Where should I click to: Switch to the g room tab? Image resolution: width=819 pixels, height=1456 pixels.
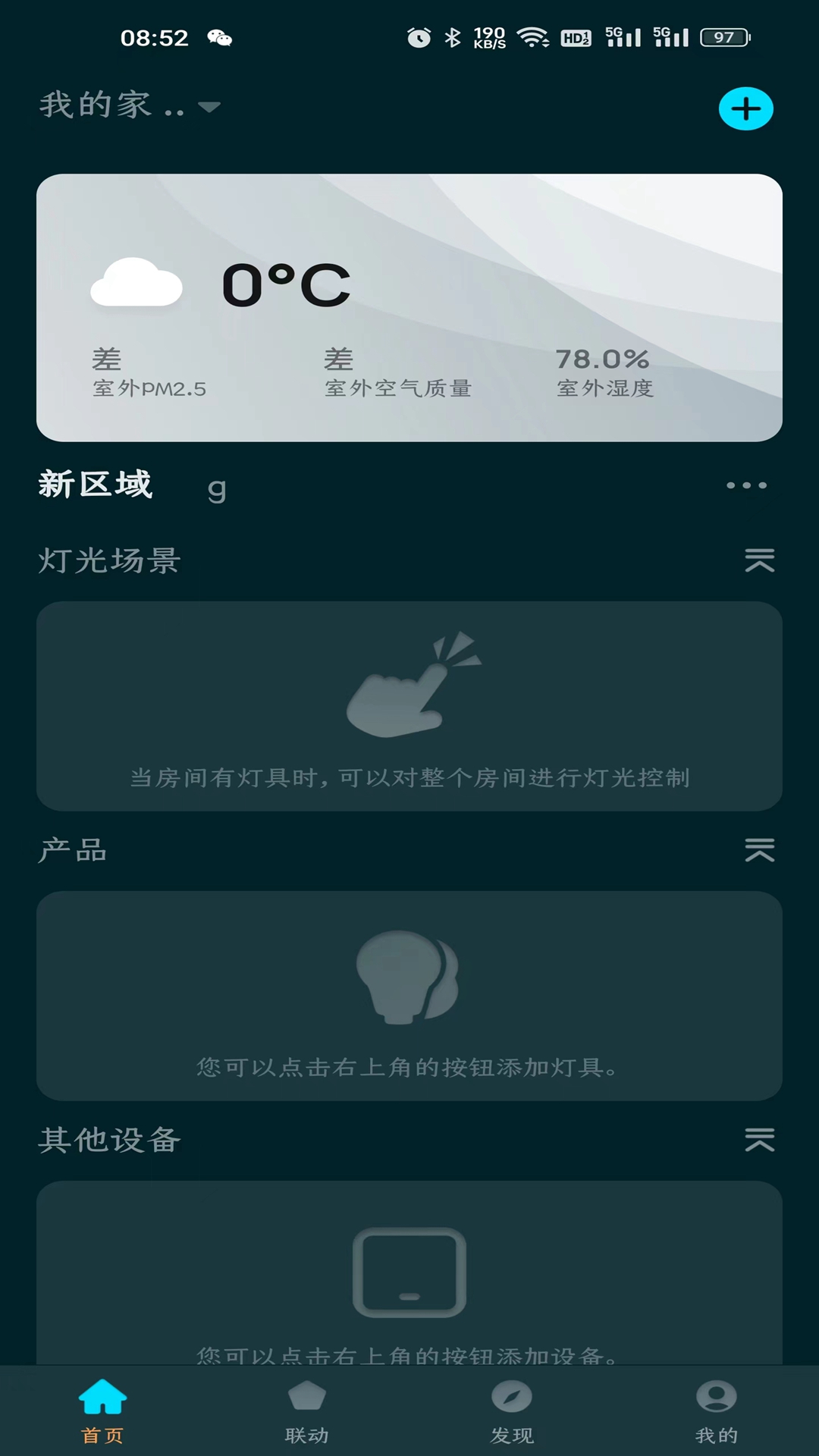click(217, 489)
